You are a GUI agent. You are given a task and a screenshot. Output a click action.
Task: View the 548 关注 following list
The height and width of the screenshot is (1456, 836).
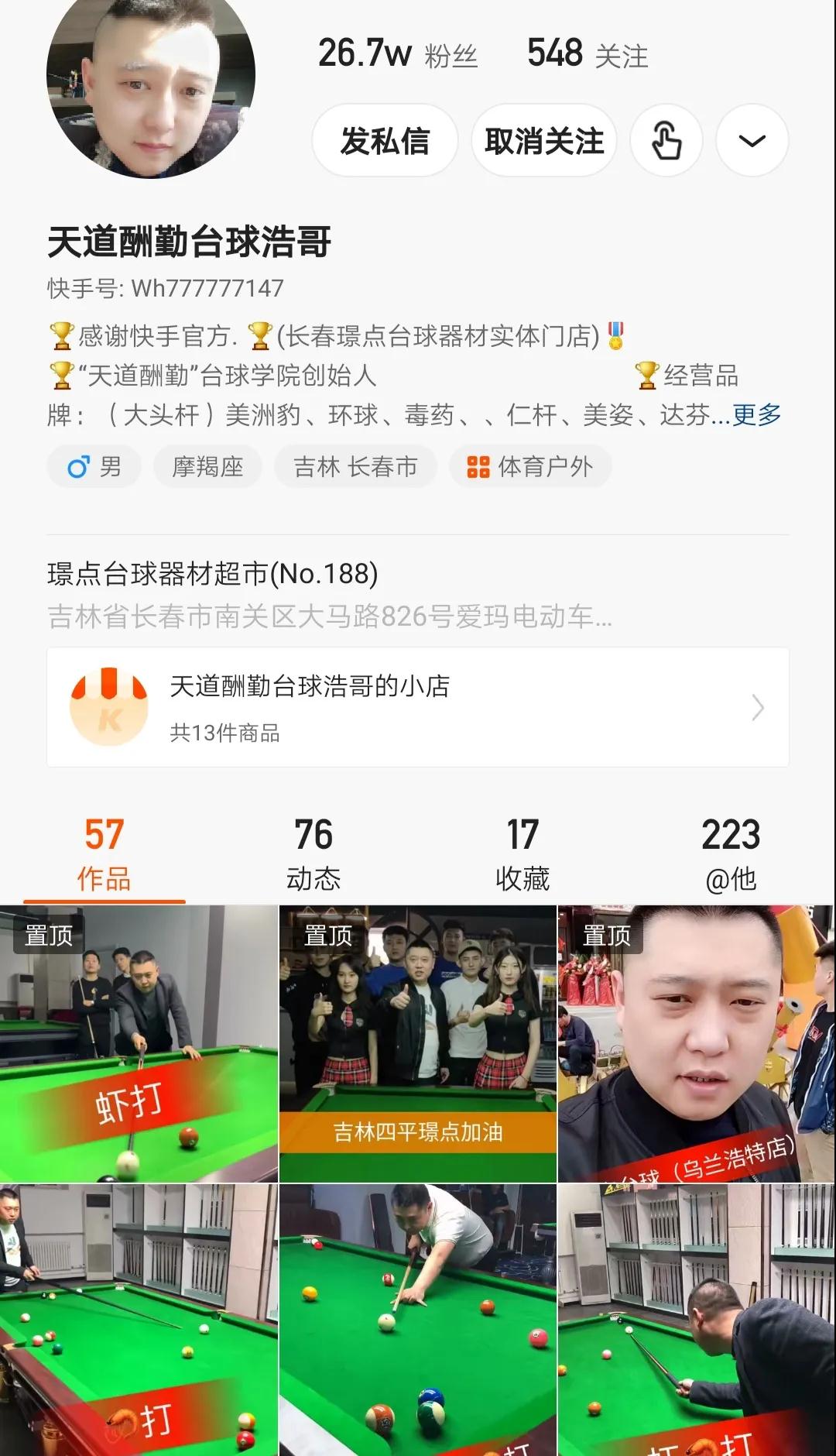tap(587, 54)
